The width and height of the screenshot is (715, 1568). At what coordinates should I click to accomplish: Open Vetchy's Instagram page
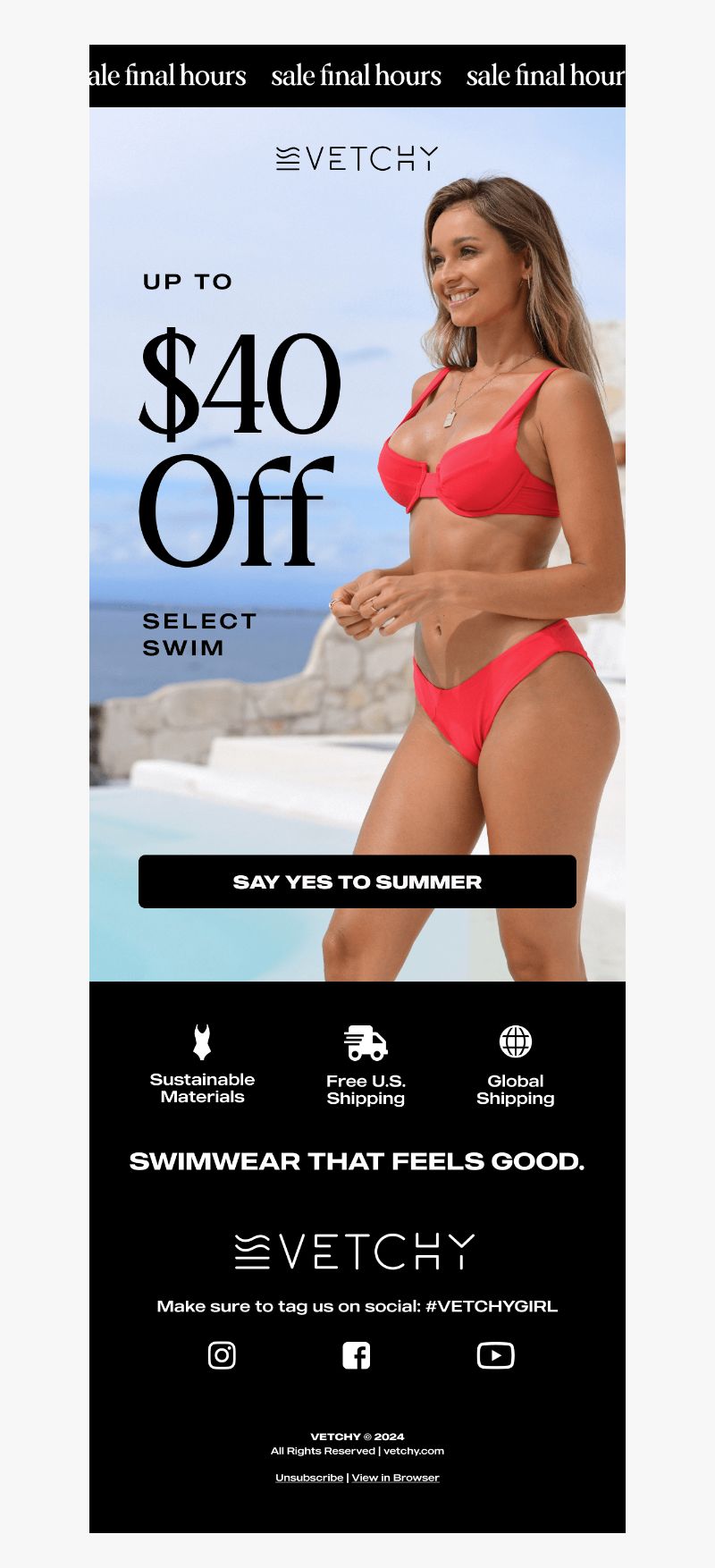[222, 1355]
